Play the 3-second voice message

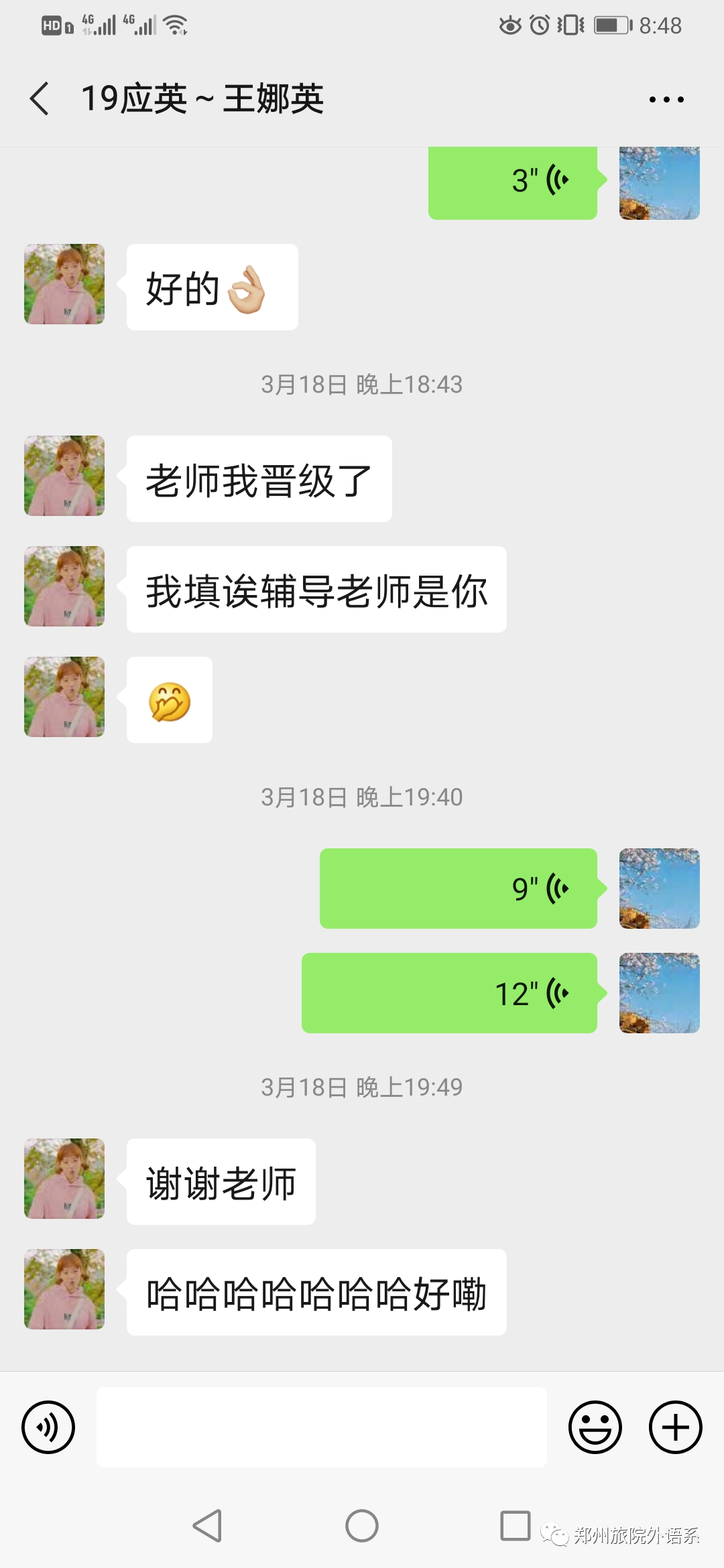click(x=513, y=182)
